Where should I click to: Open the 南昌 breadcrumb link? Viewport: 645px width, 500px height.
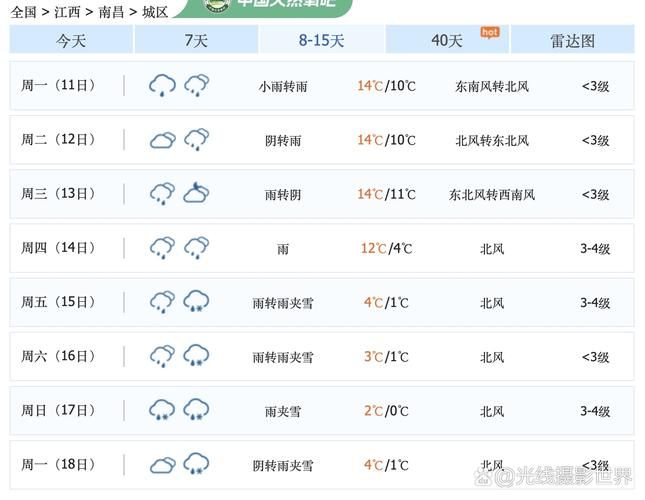tap(111, 12)
